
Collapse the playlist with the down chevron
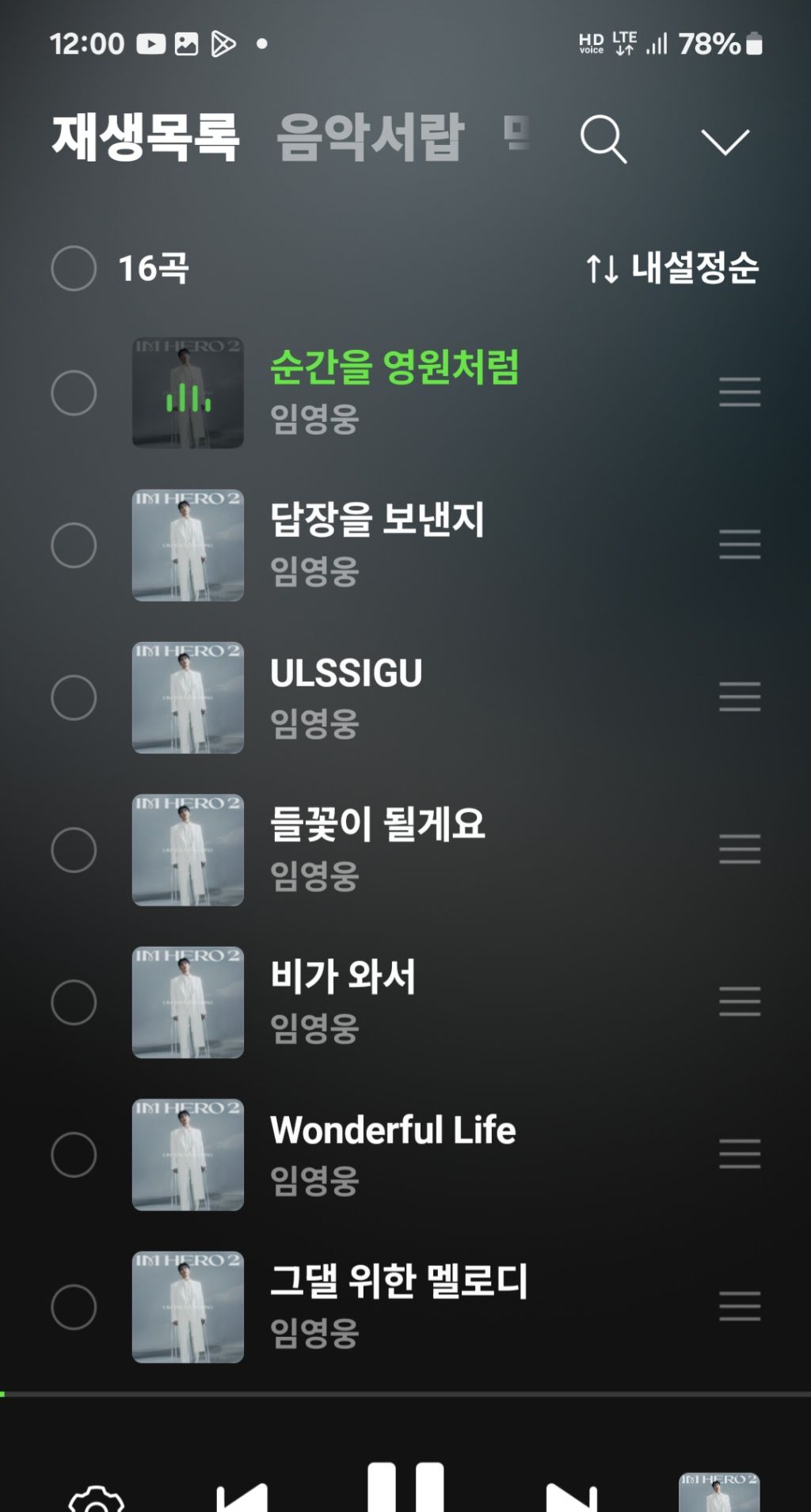coord(725,142)
